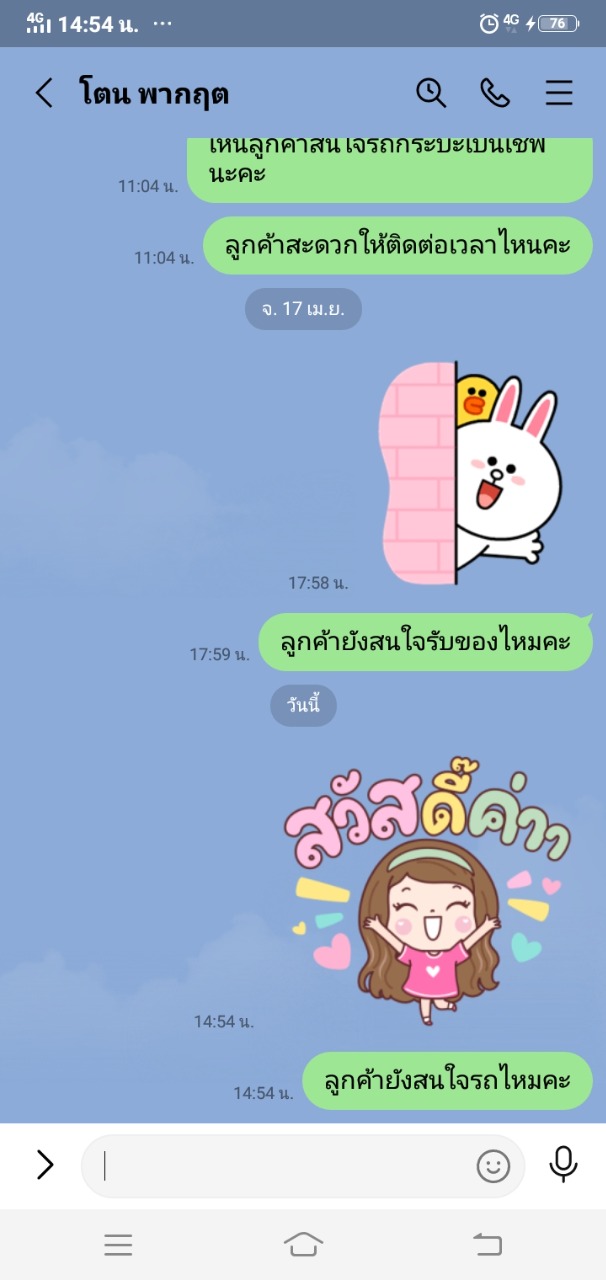Screen dimensions: 606x1280
Task: Tap the Cony rabbit sticker
Action: pyautogui.click(x=470, y=473)
